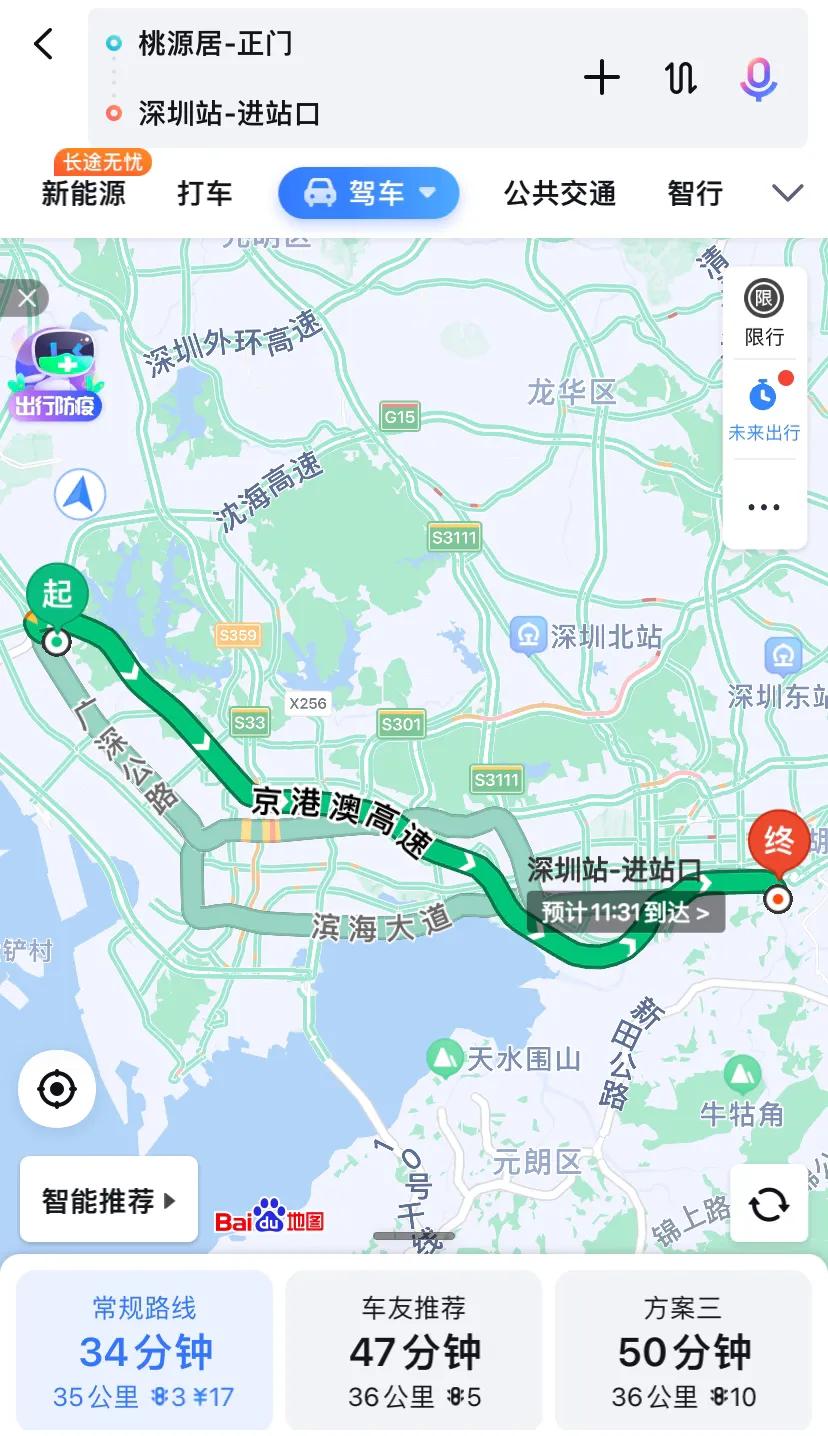The width and height of the screenshot is (828, 1436).
Task: Select the 常规路线 34分钟 route option
Action: click(x=143, y=1352)
